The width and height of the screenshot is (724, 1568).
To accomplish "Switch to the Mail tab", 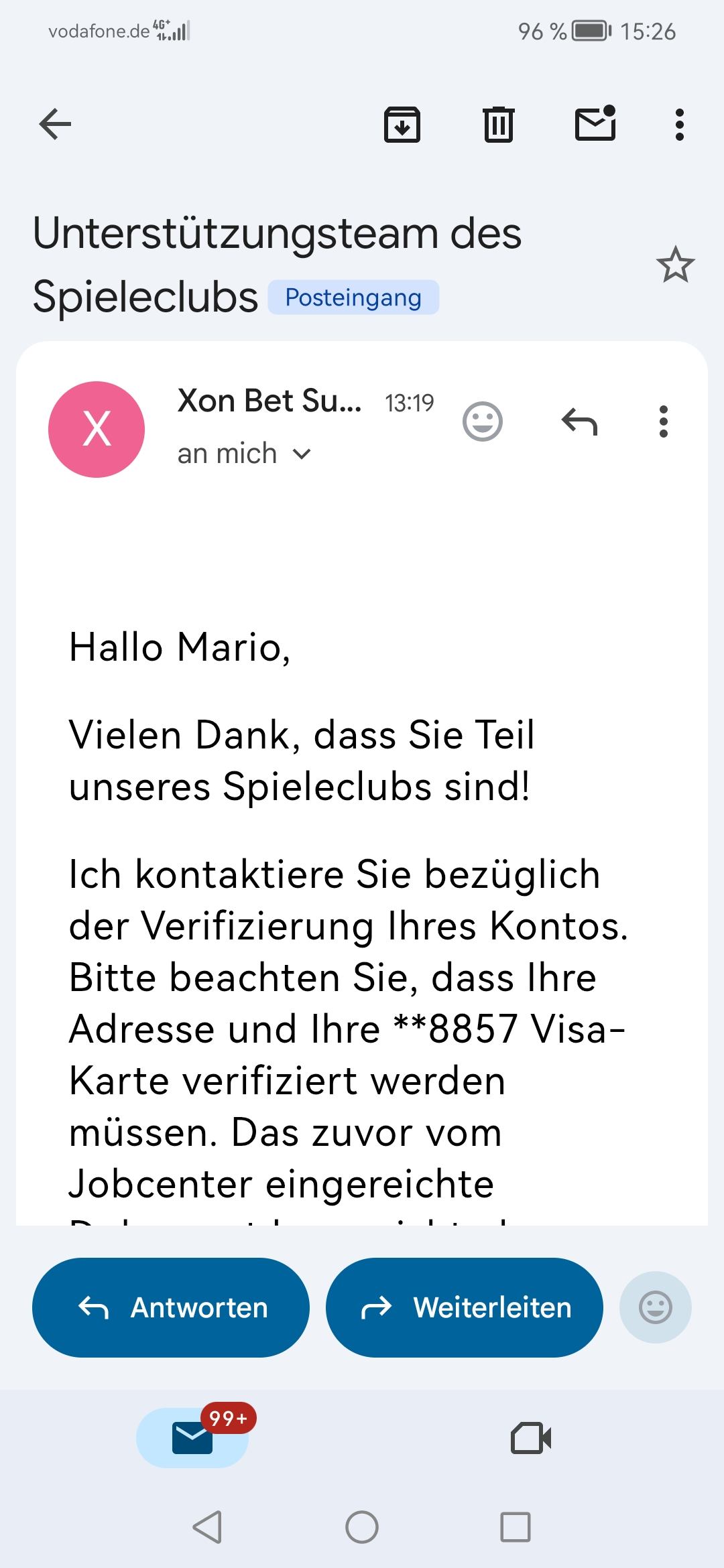I will tap(192, 1438).
